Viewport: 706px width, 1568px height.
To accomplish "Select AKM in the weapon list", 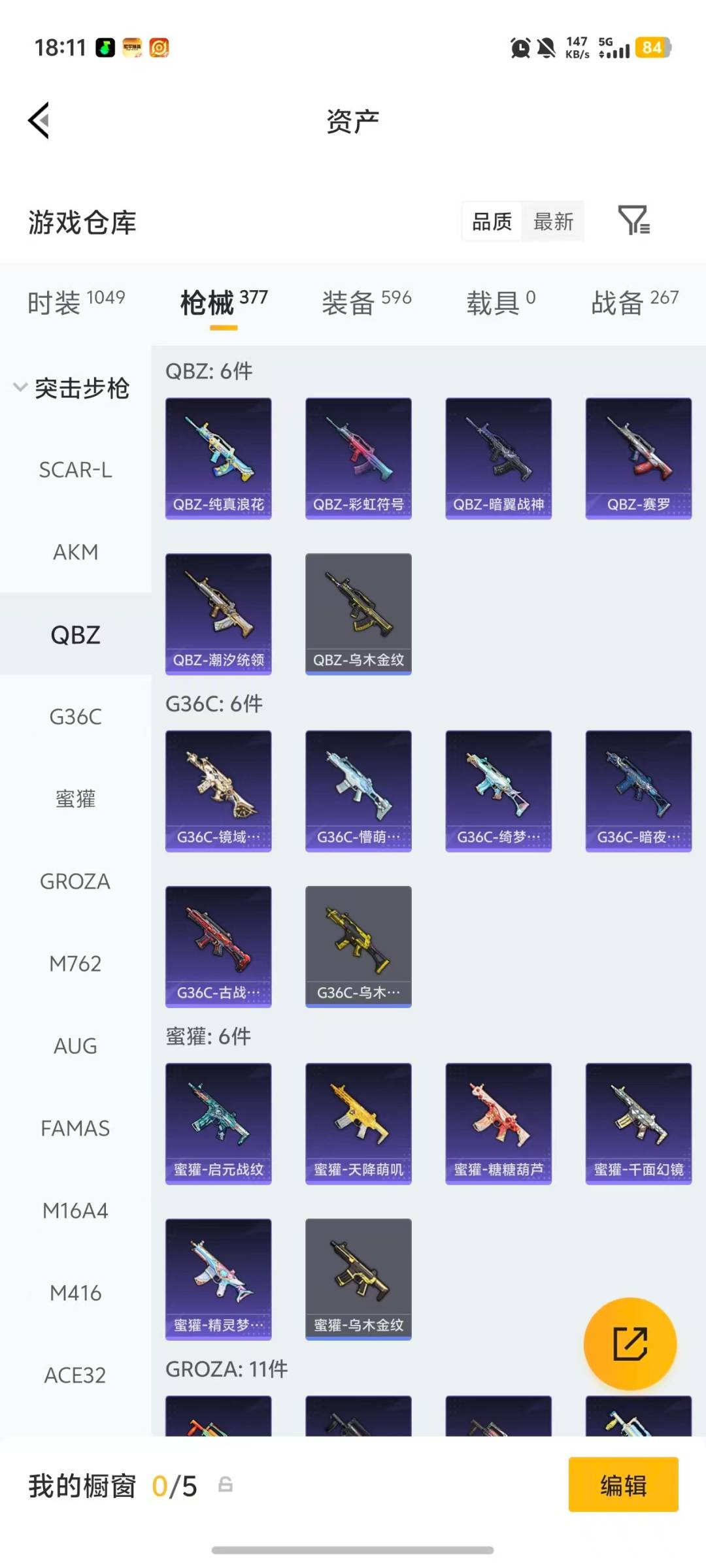I will [75, 552].
